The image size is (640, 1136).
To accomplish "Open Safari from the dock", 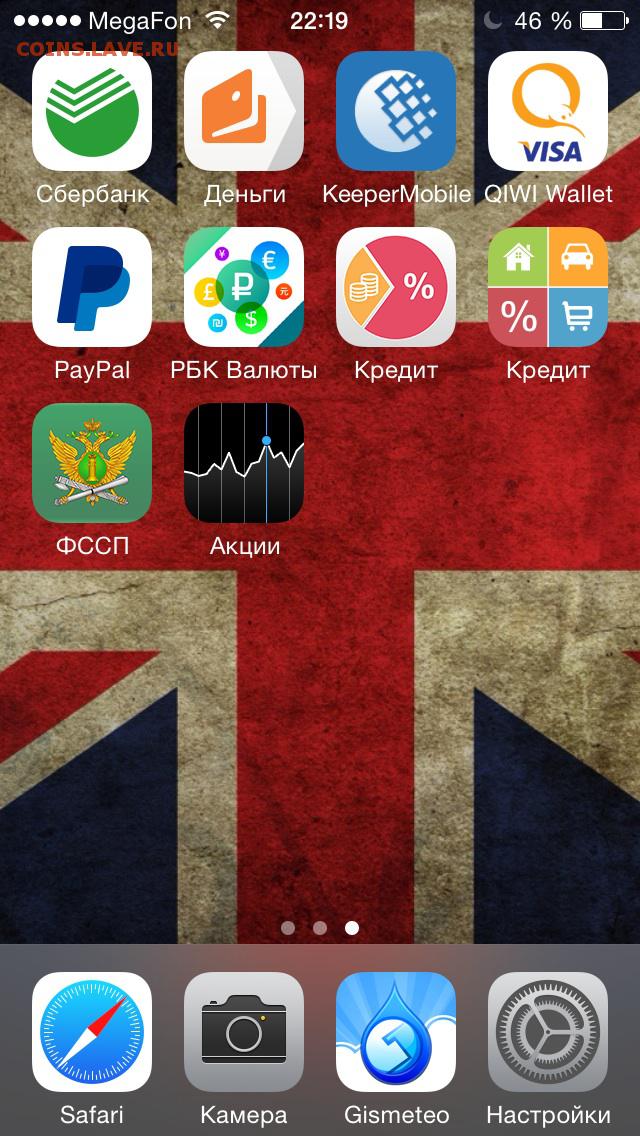I will (x=92, y=1032).
